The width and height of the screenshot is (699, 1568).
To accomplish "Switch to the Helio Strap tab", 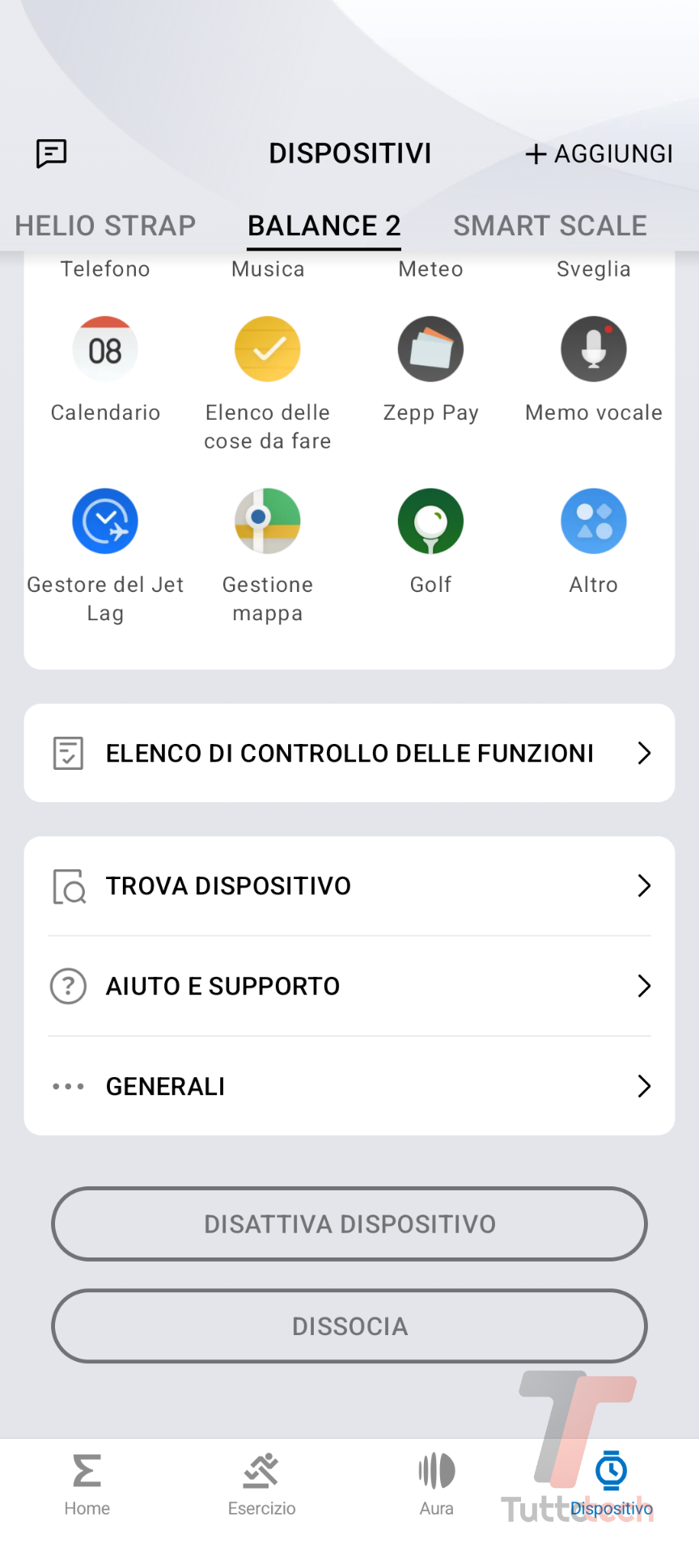I will point(105,226).
